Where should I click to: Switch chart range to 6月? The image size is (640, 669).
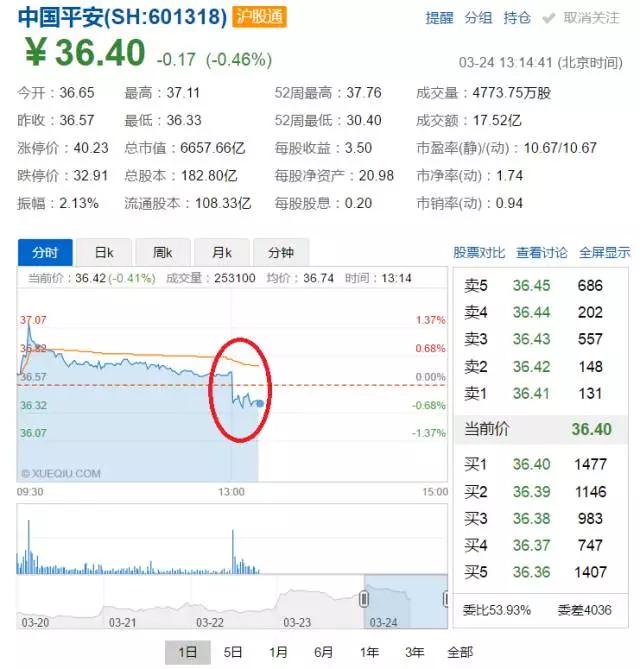click(323, 652)
